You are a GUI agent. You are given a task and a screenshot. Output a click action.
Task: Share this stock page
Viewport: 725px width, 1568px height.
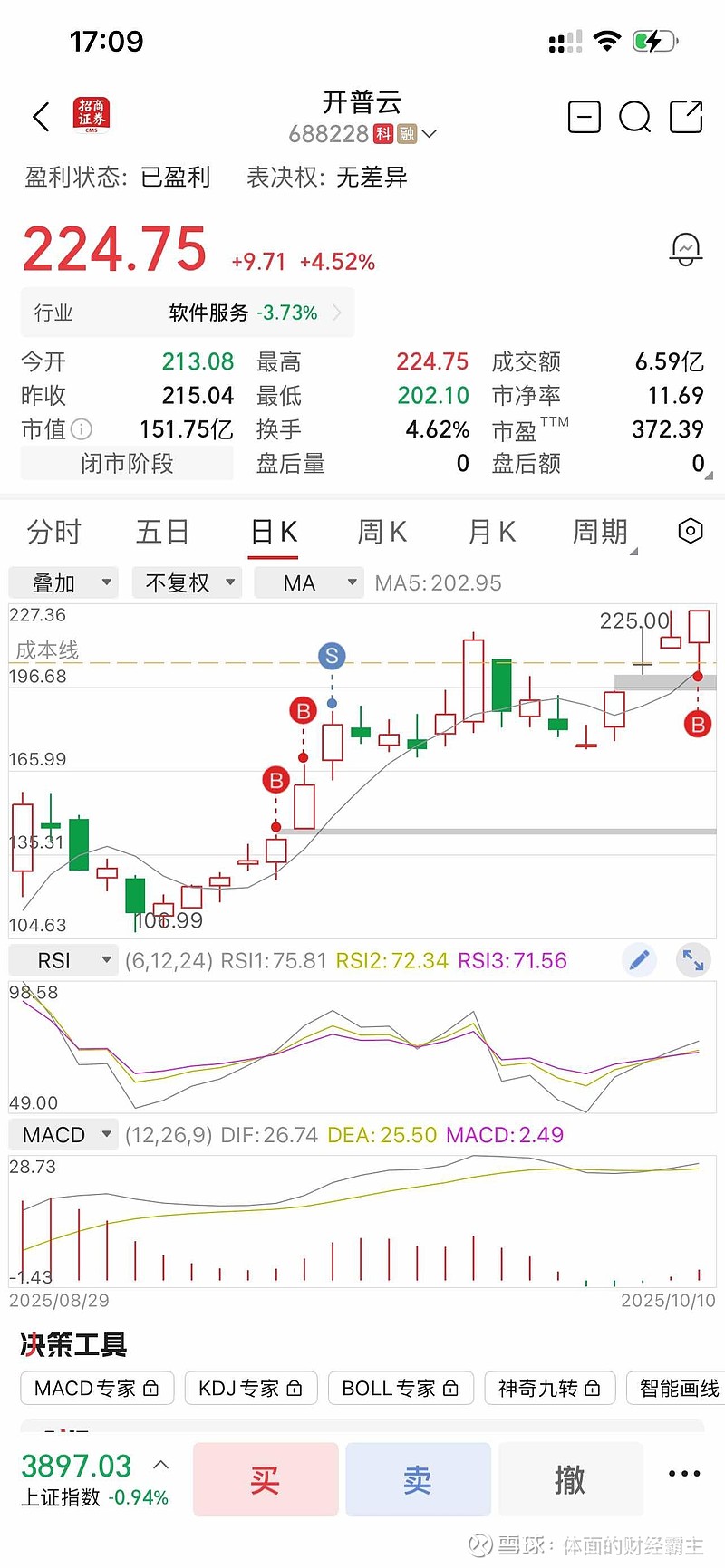pos(686,117)
